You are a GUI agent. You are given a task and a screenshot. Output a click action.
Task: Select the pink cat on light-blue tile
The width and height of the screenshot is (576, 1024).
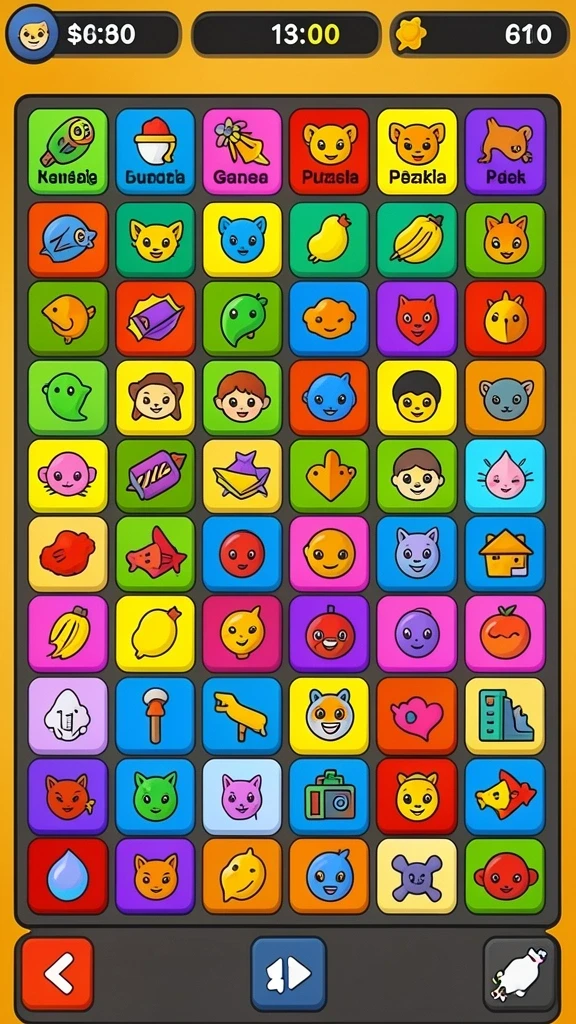[x=242, y=797]
